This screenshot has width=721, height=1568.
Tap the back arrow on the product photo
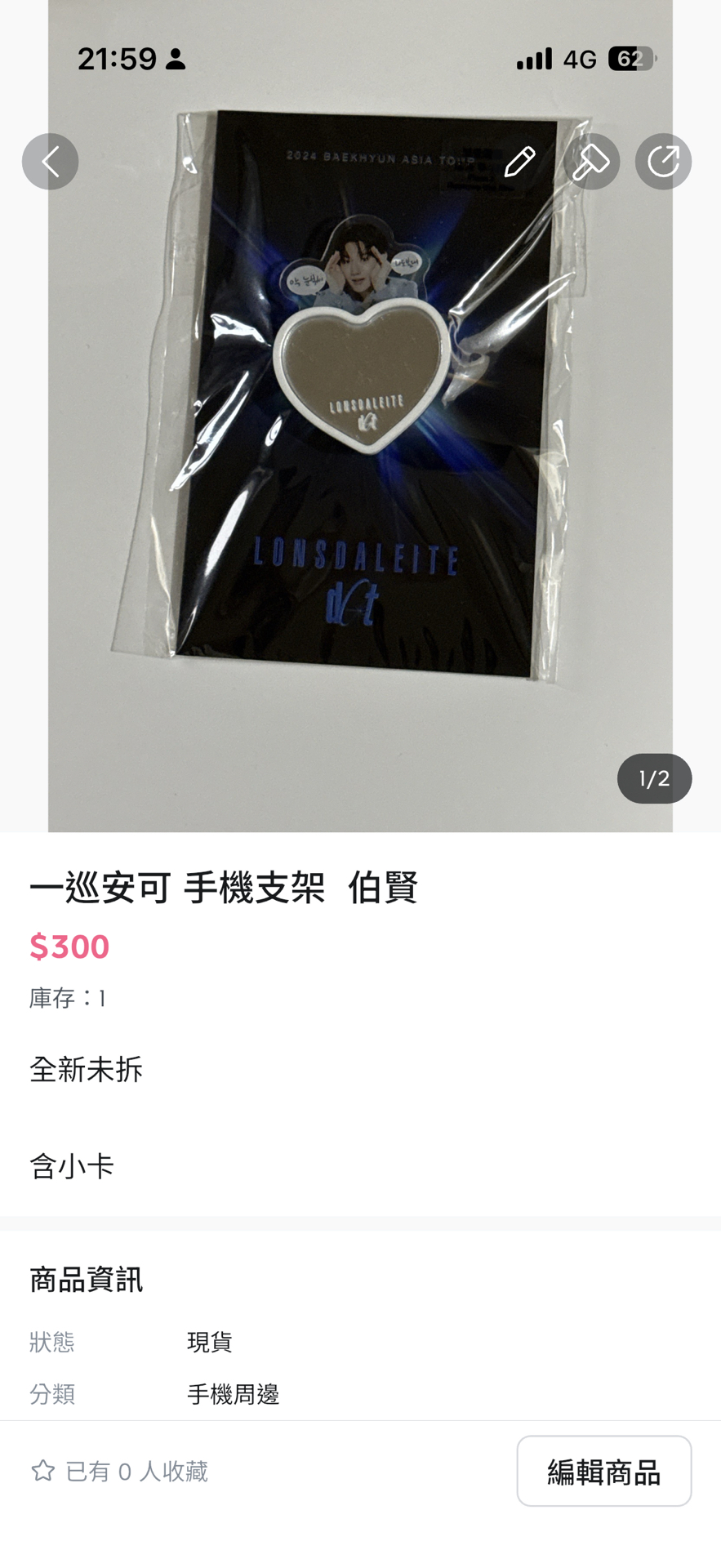(x=50, y=161)
